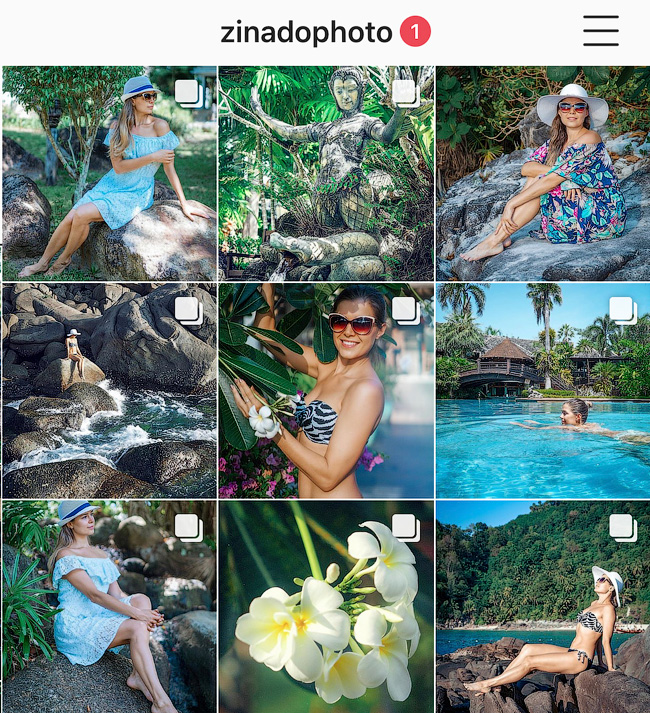Open the rocky stream post
This screenshot has width=650, height=713.
[x=109, y=390]
